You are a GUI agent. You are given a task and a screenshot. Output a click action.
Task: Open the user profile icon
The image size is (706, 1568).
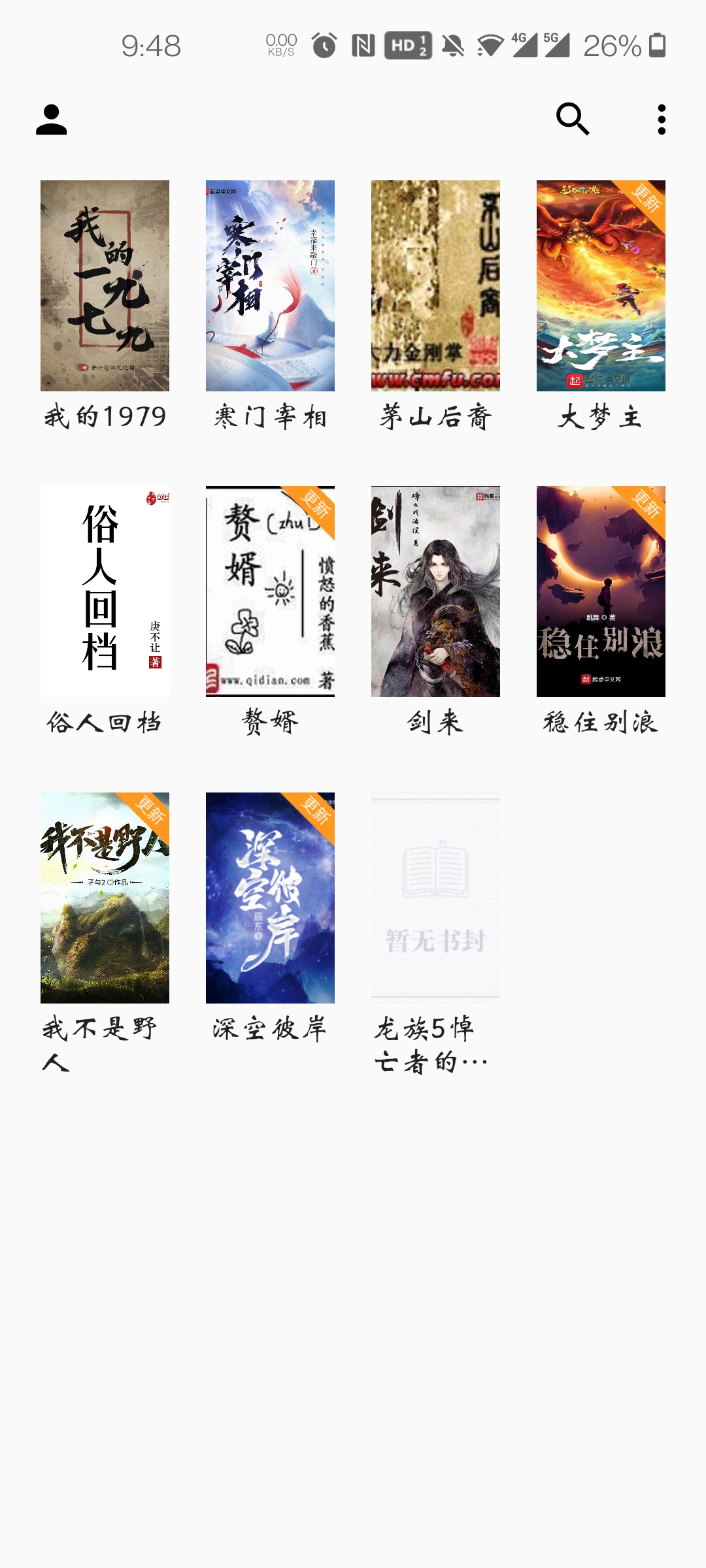52,120
